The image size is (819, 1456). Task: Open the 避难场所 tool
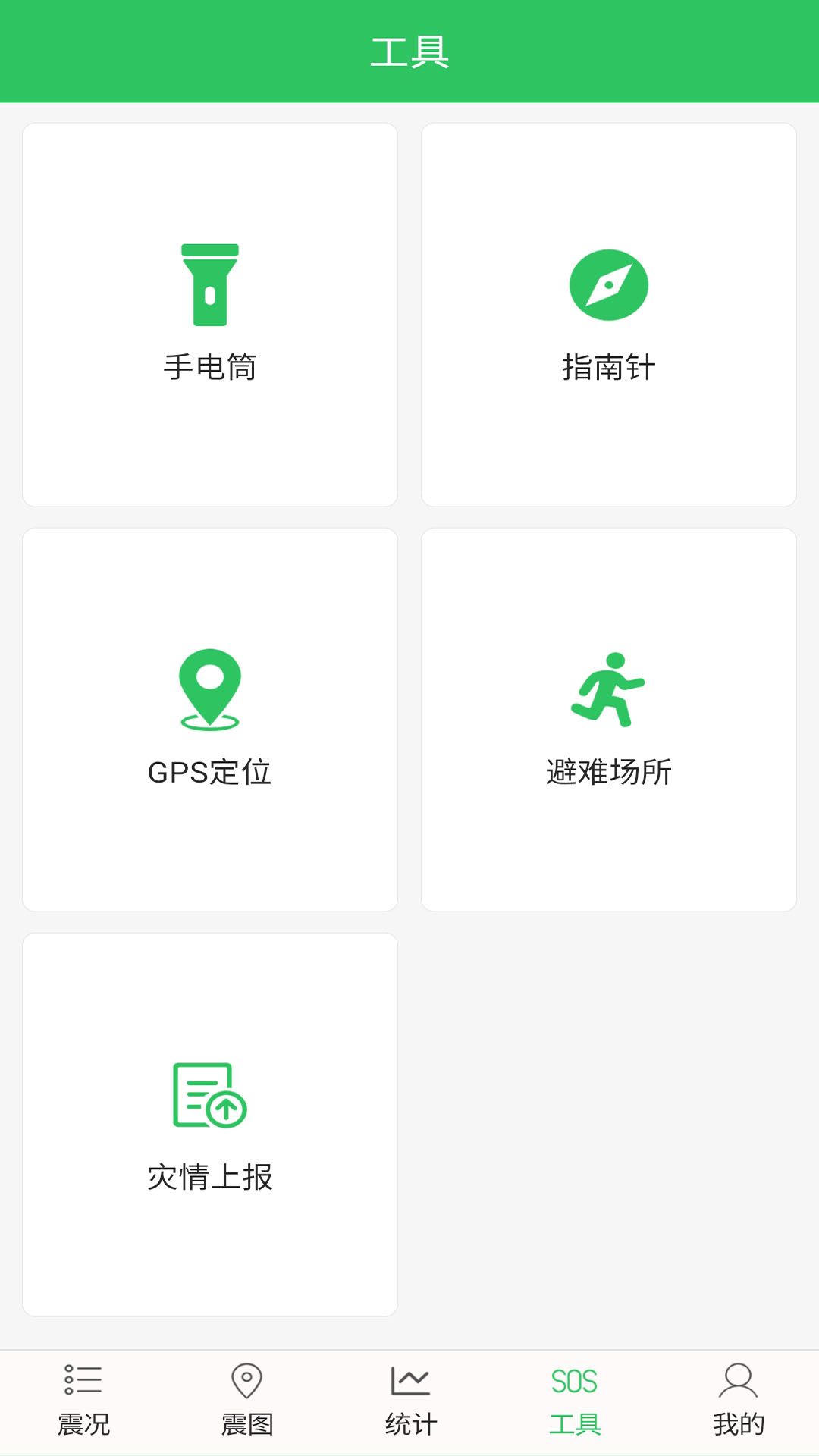pyautogui.click(x=609, y=719)
